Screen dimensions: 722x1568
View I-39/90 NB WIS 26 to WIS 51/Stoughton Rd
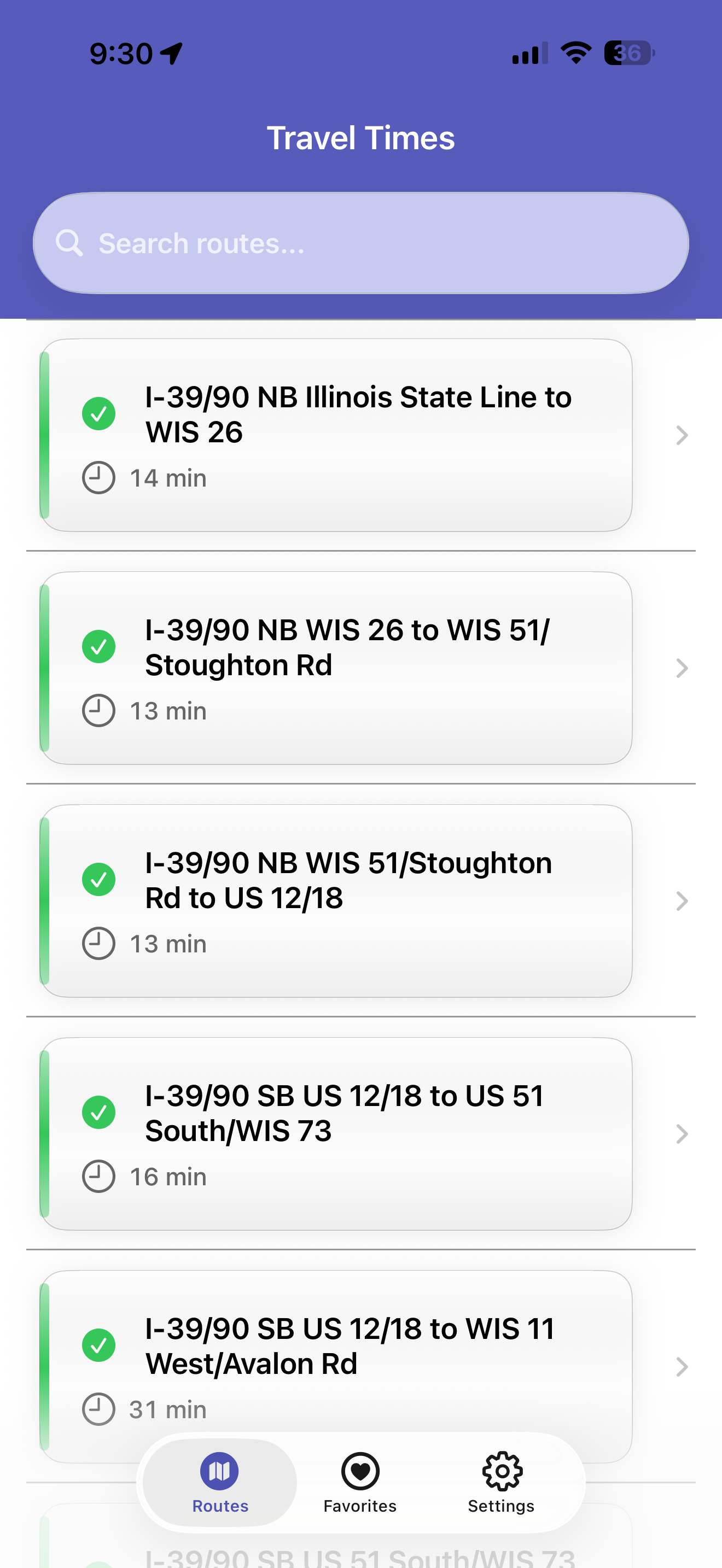coord(336,668)
